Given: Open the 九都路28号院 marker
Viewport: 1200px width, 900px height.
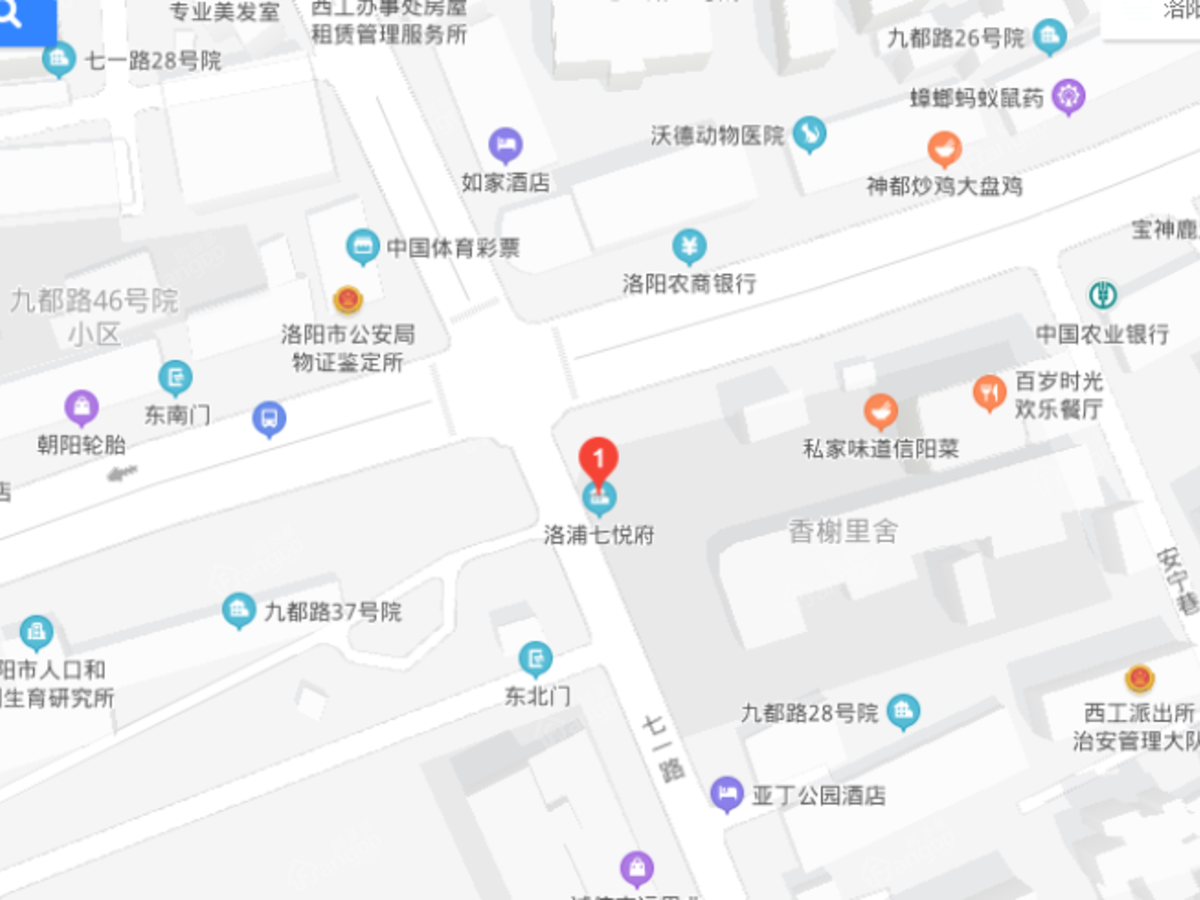Looking at the screenshot, I should [903, 711].
